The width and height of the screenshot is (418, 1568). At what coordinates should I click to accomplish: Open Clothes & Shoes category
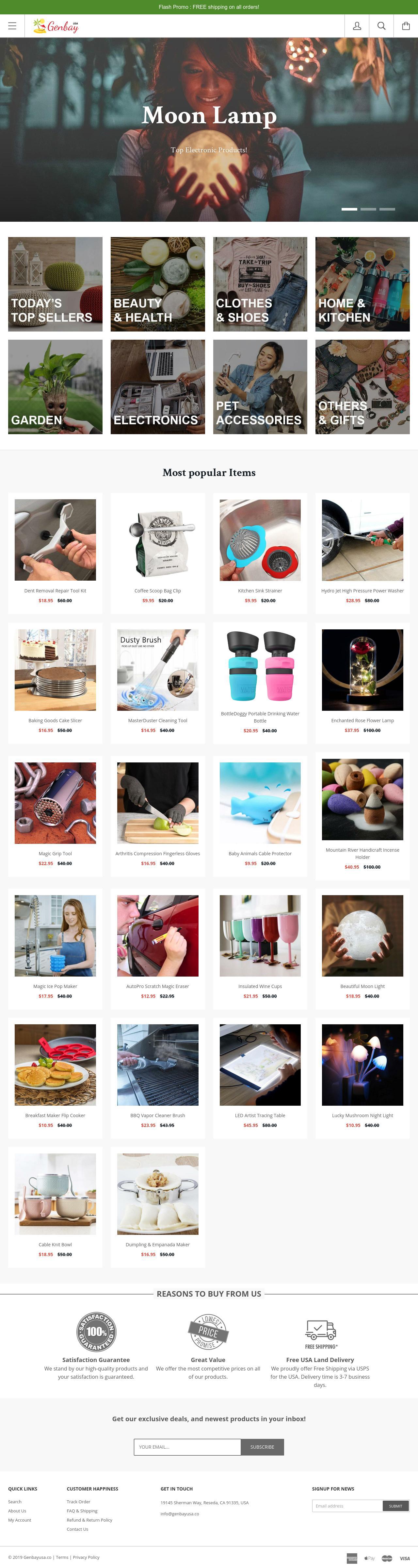click(x=260, y=284)
